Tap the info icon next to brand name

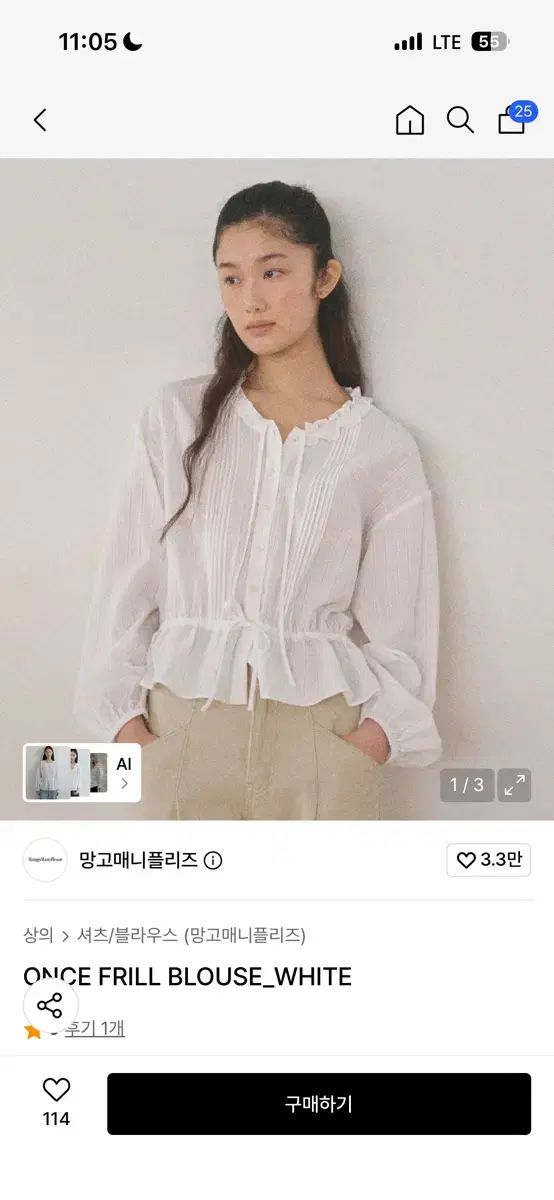coord(213,860)
